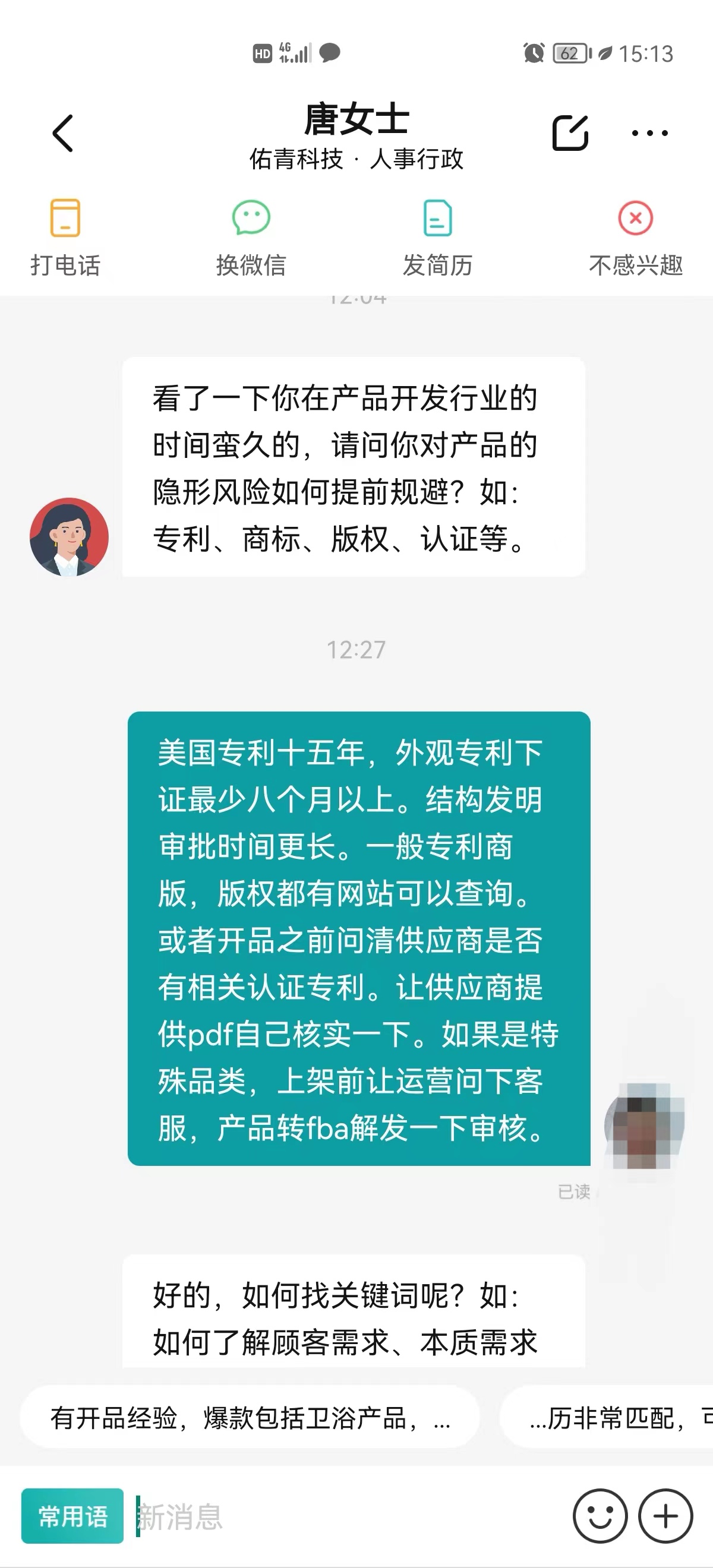Go back from the chat with 唐女士
The image size is (713, 1568).
(64, 132)
